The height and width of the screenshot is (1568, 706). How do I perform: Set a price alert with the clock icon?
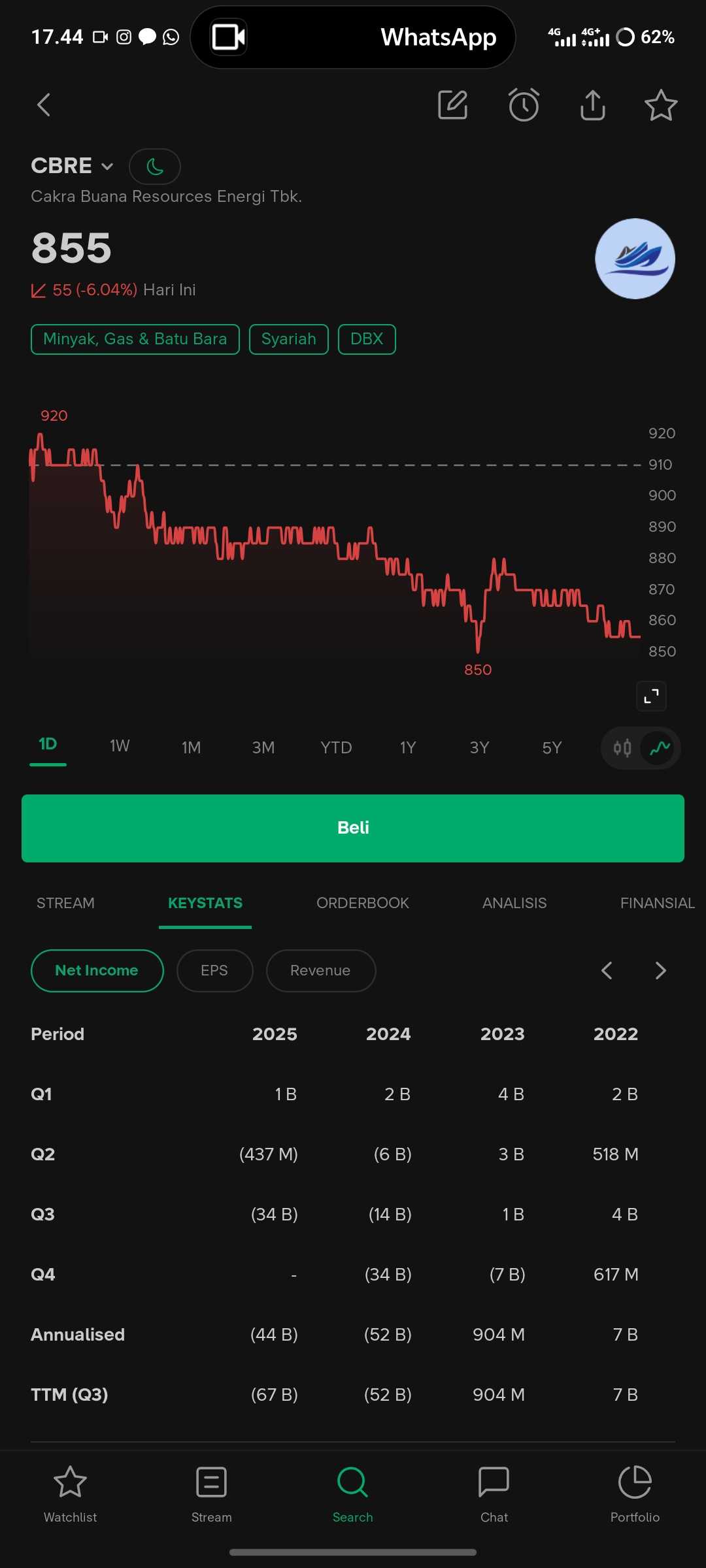[x=524, y=105]
